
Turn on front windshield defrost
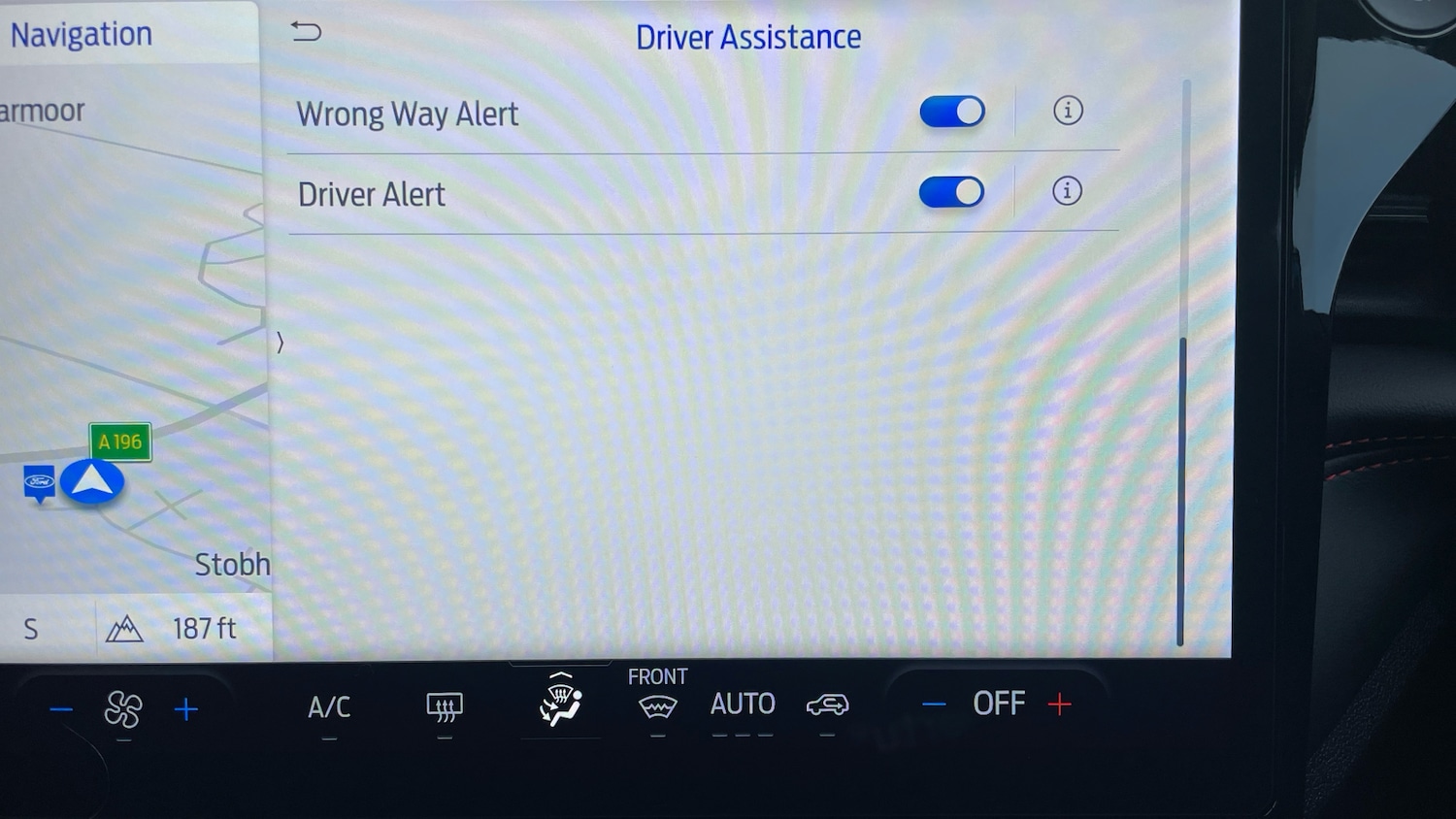click(657, 705)
